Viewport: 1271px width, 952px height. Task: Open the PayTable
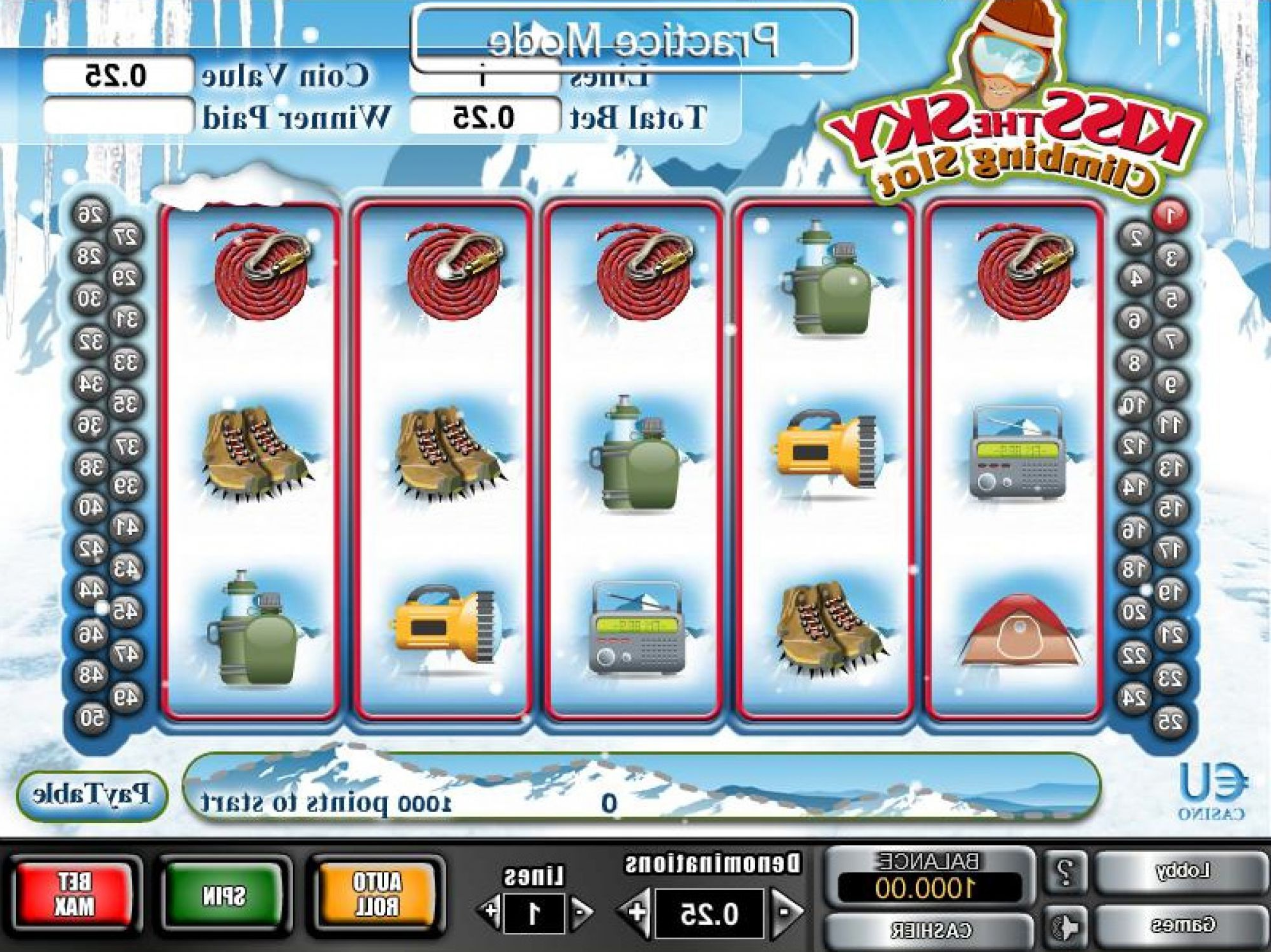click(91, 794)
